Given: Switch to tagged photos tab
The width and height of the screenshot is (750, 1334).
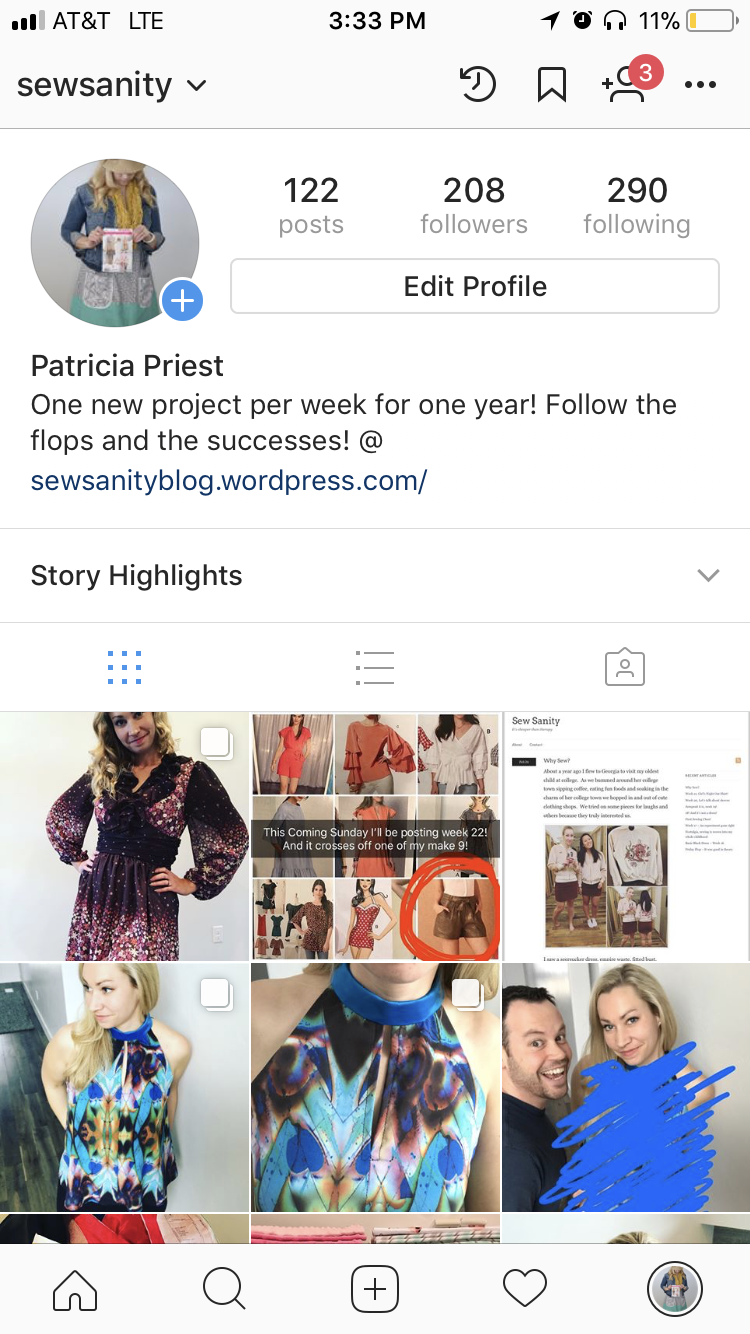Looking at the screenshot, I should tap(625, 667).
